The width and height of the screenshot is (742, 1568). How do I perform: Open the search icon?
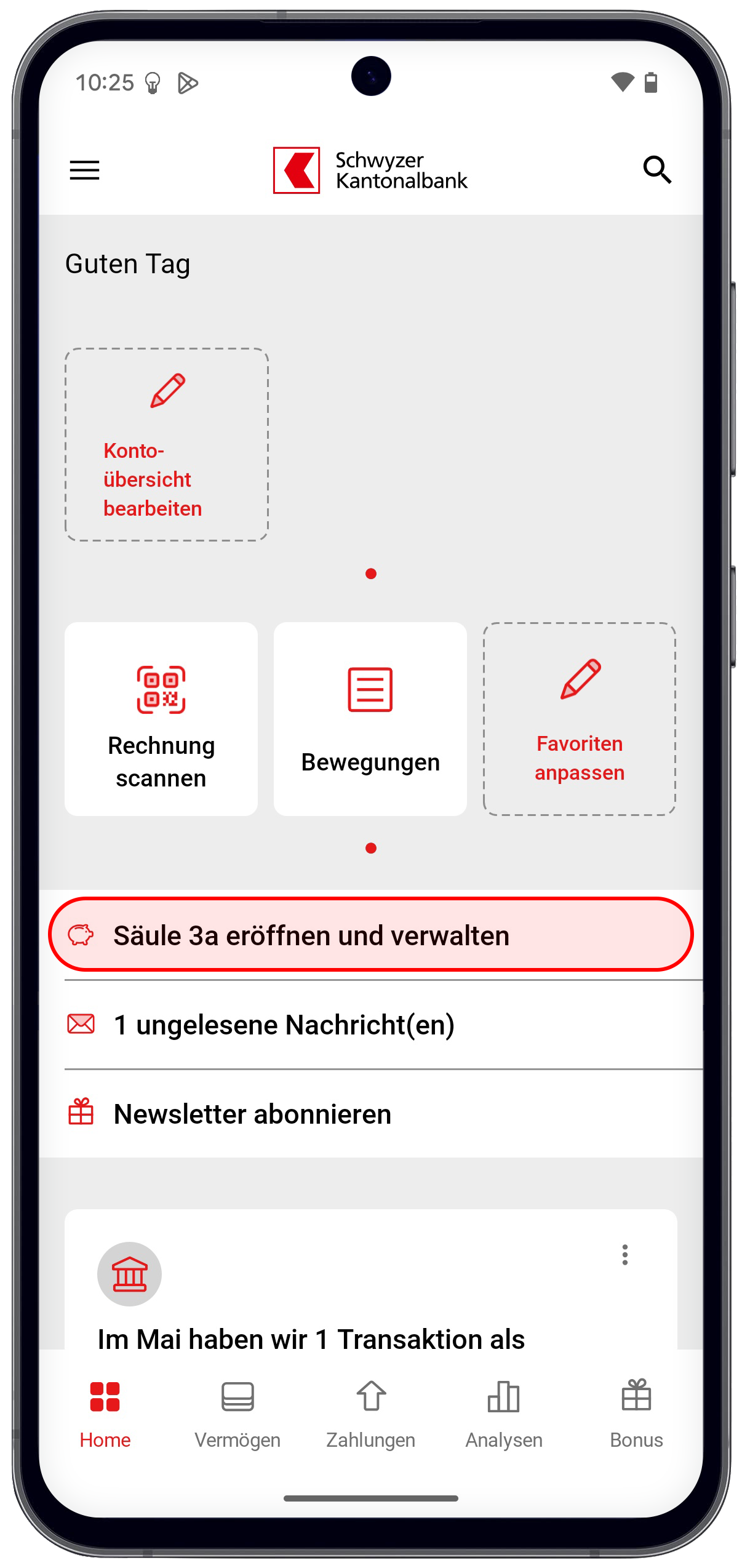click(x=656, y=170)
